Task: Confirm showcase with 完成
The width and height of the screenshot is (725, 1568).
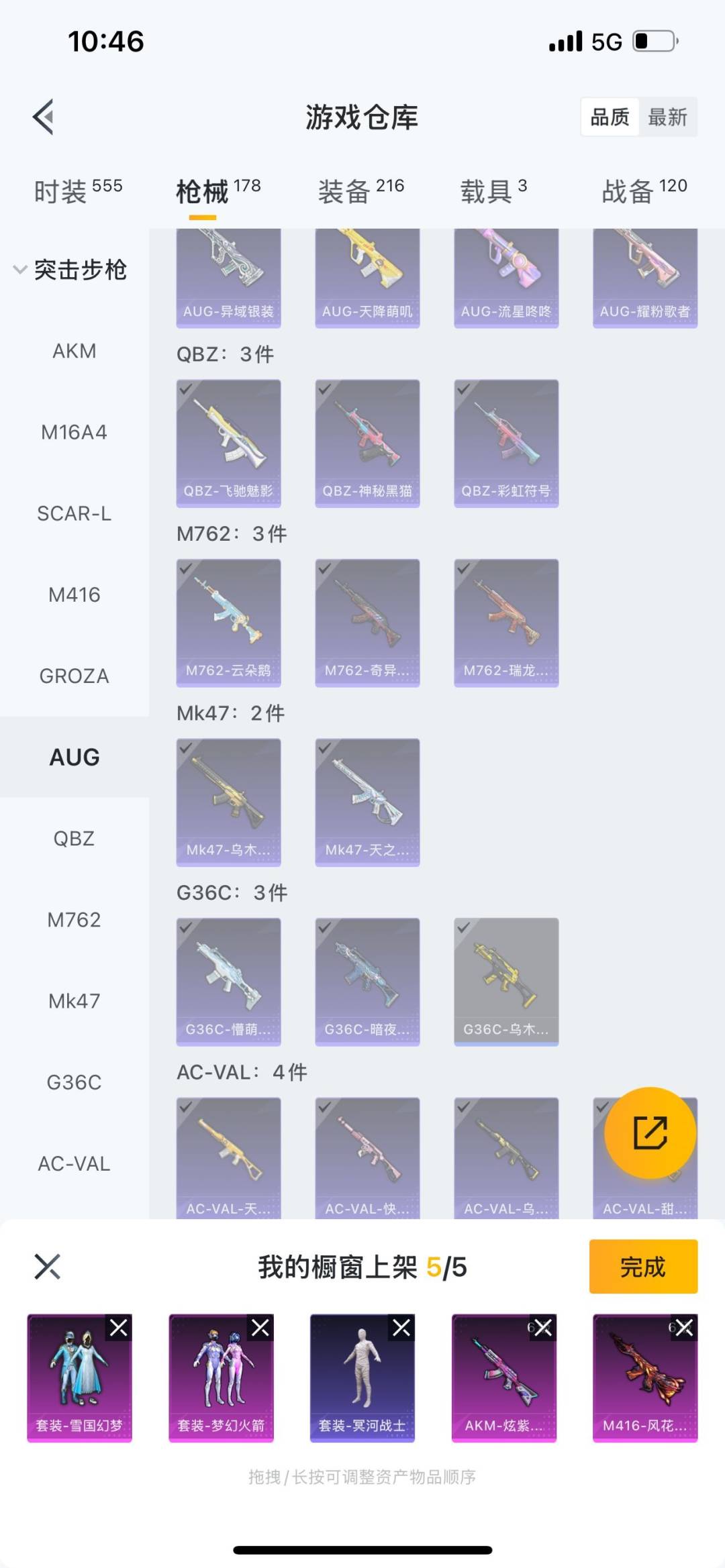Action: coord(643,1267)
